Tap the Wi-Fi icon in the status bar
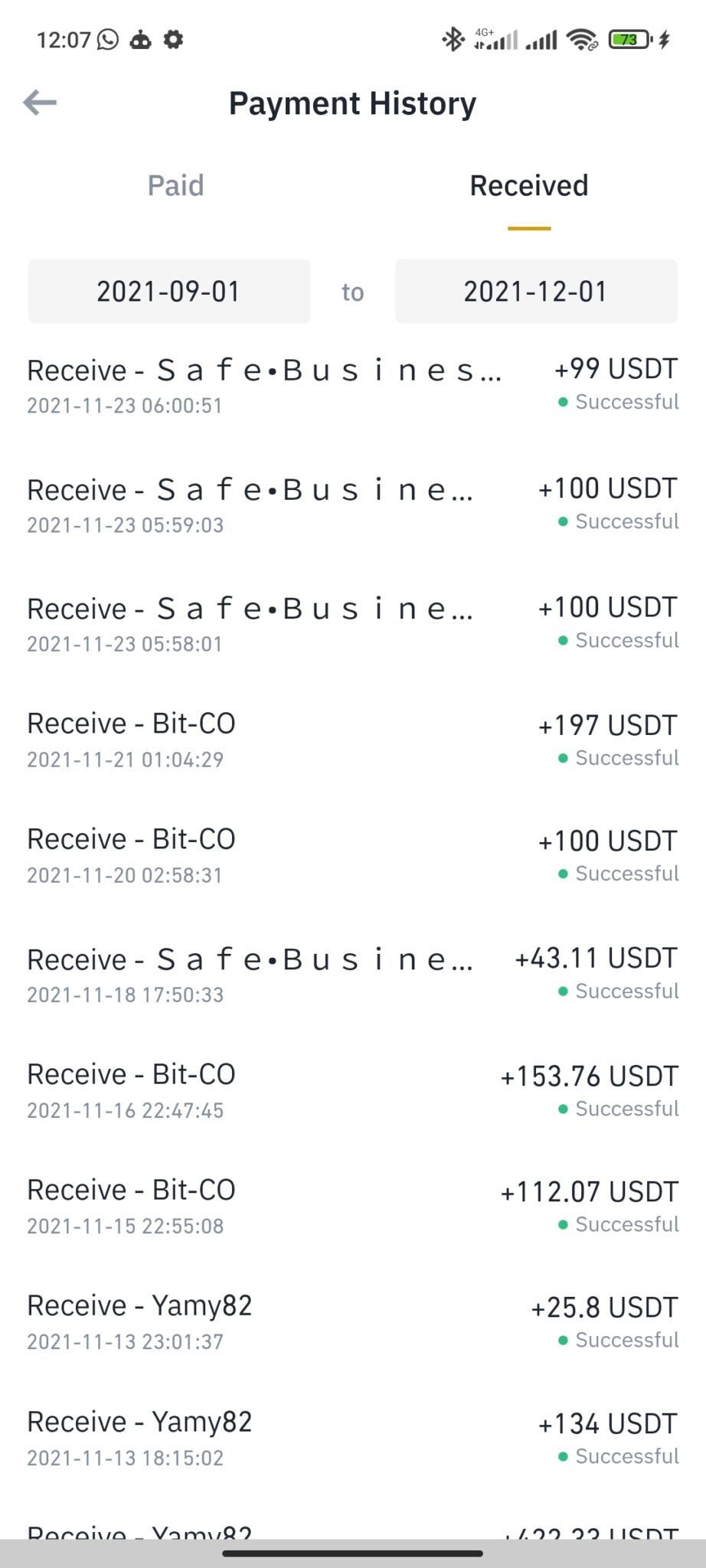 click(x=582, y=38)
